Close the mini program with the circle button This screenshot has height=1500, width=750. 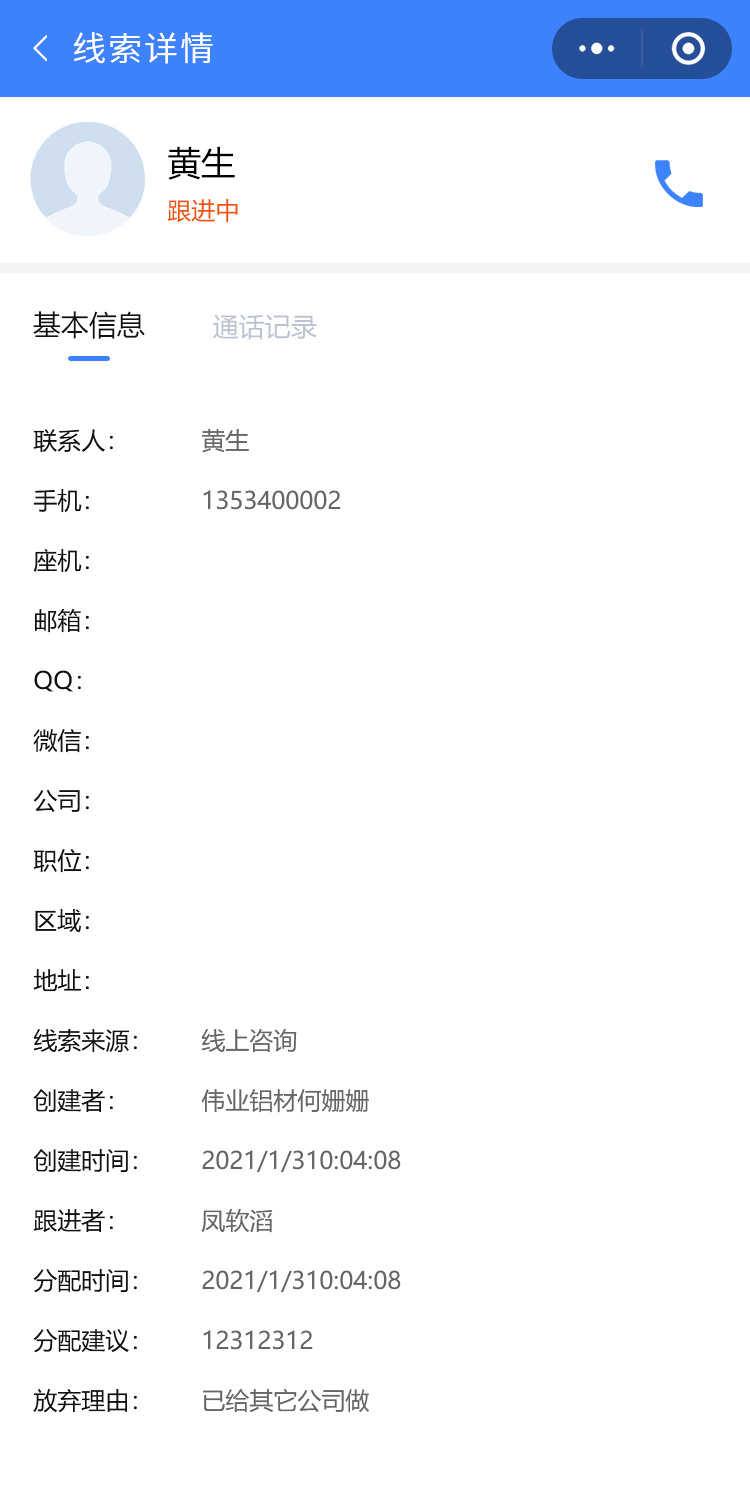(x=688, y=48)
